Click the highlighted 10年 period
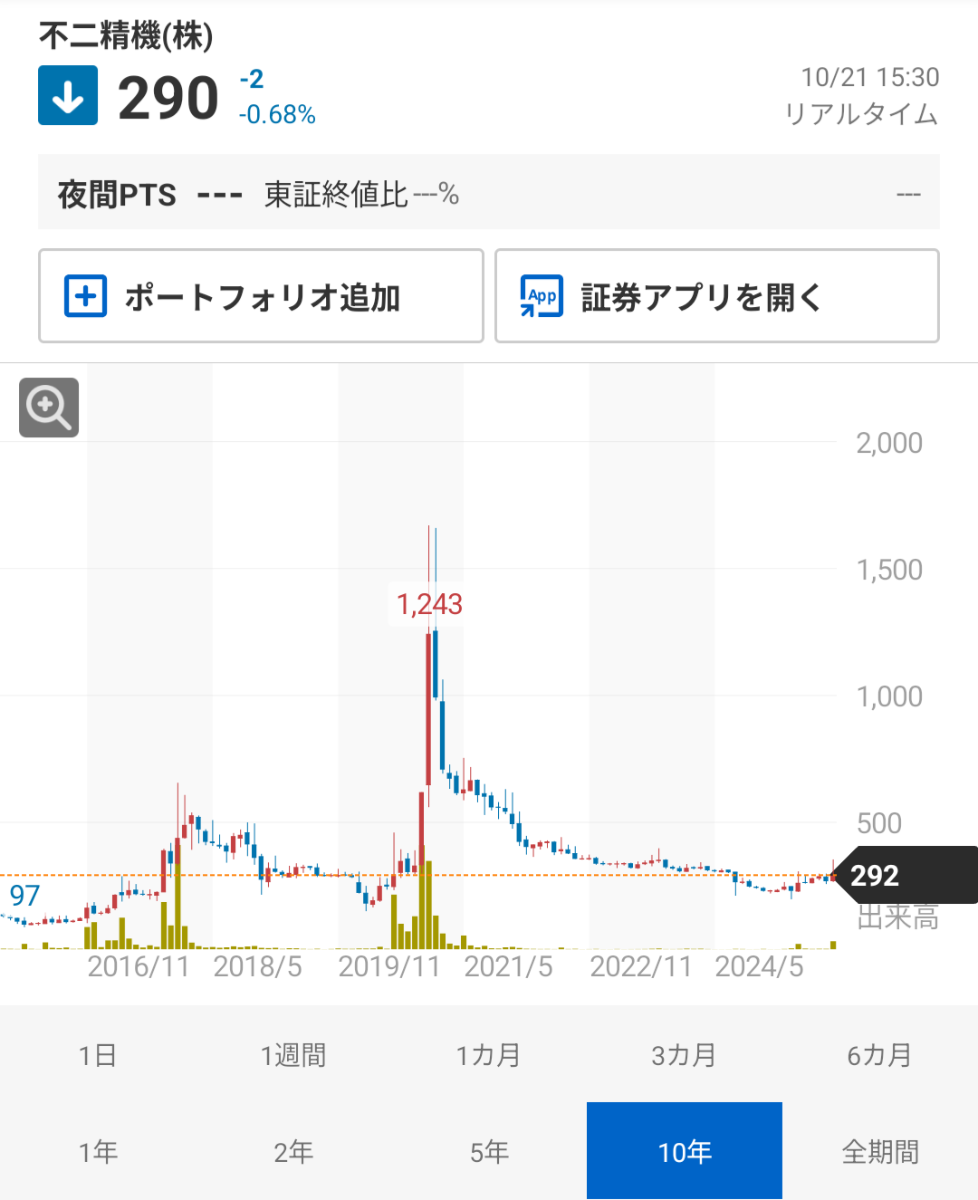Viewport: 978px width, 1200px height. tap(684, 1151)
